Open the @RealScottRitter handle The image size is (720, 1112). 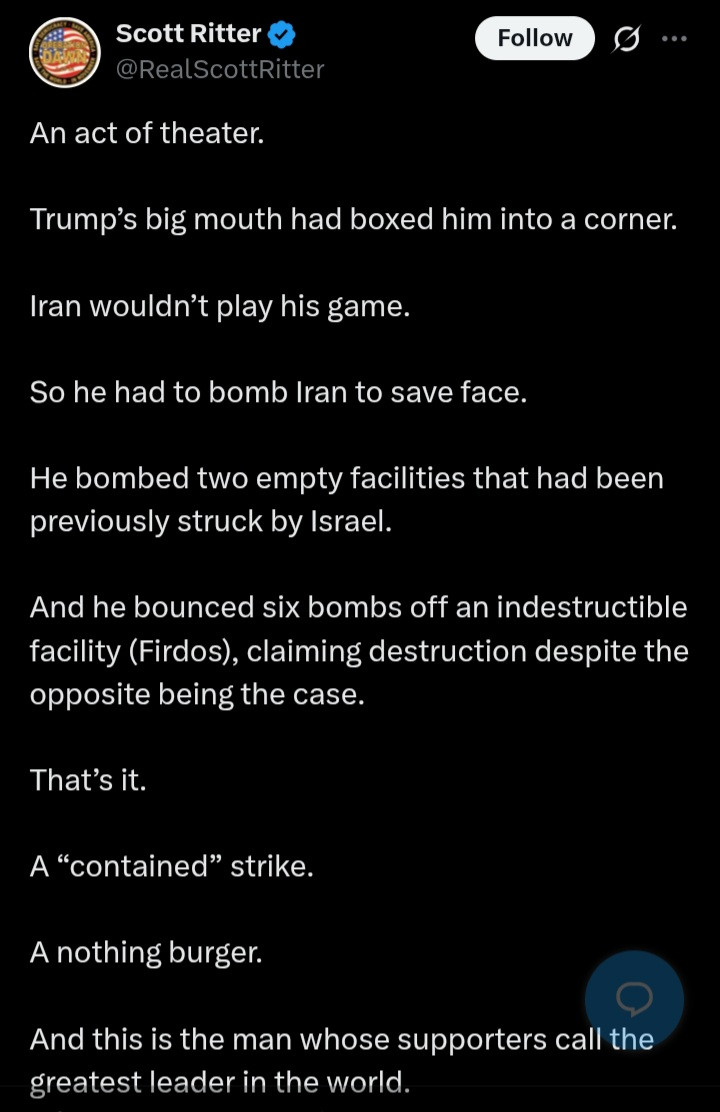click(220, 69)
